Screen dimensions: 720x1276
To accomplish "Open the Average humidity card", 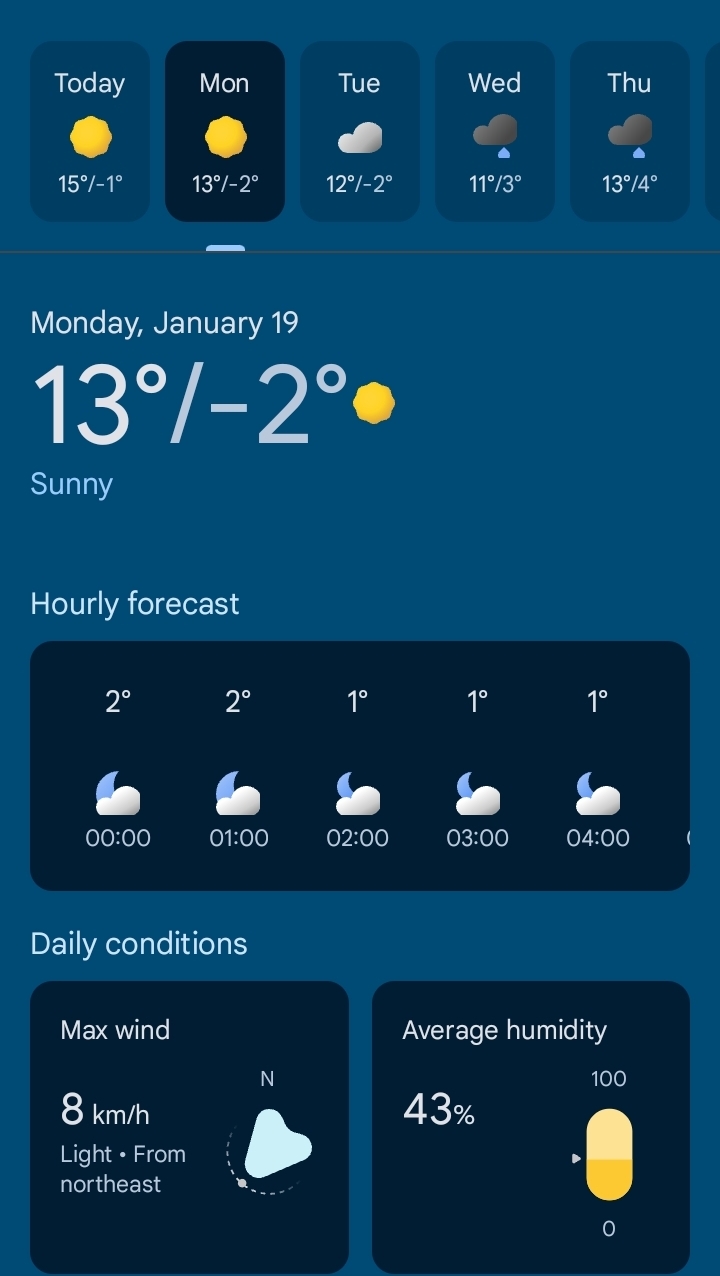I will (x=531, y=1125).
